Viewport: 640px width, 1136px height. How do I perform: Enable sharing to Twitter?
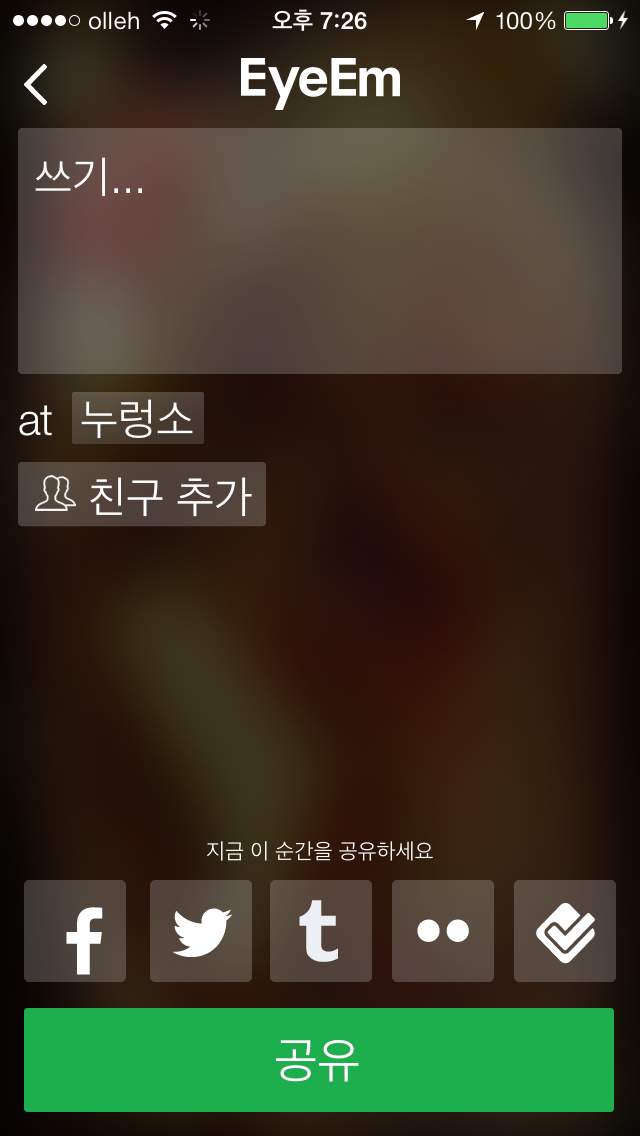[x=201, y=931]
